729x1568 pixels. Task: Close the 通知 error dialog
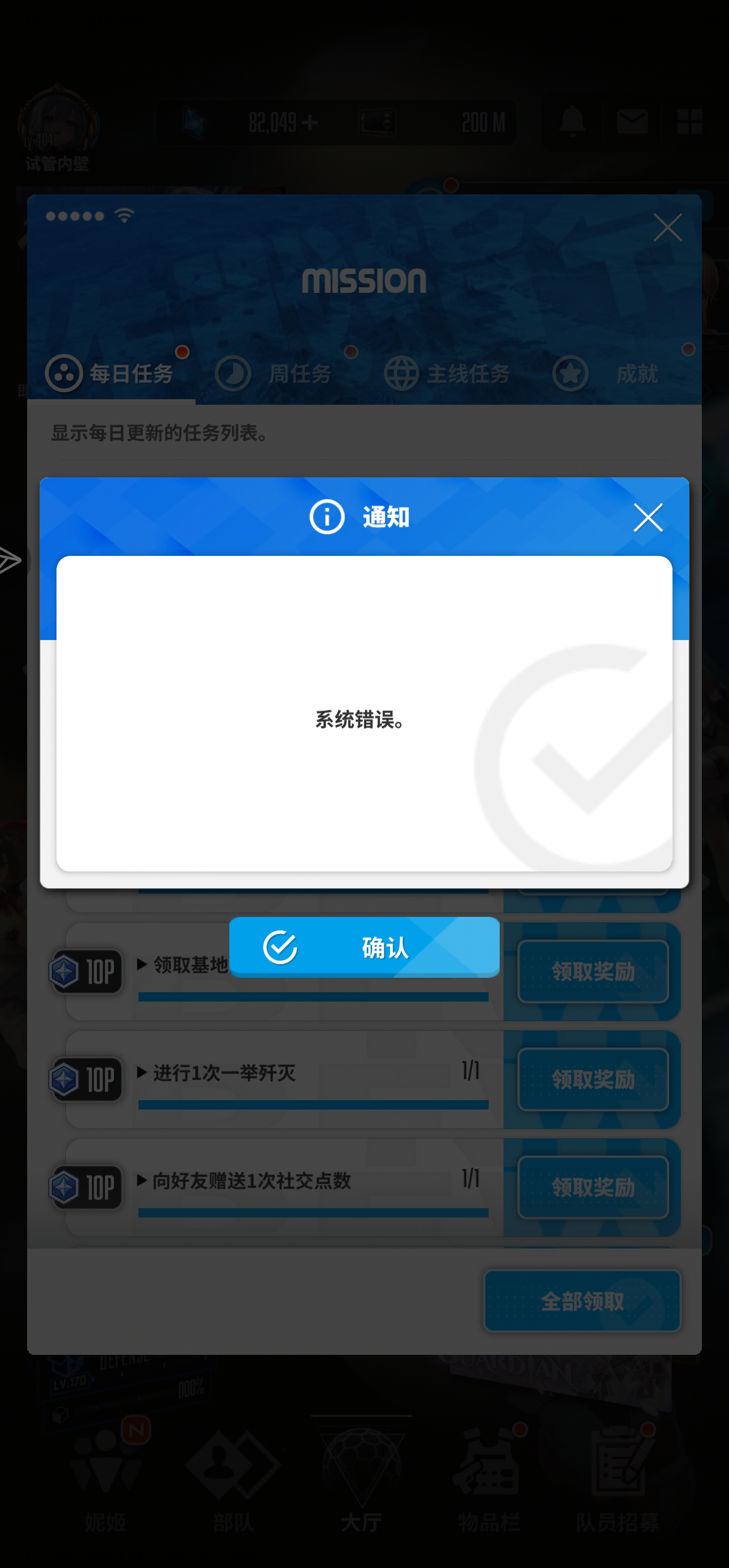coord(648,517)
